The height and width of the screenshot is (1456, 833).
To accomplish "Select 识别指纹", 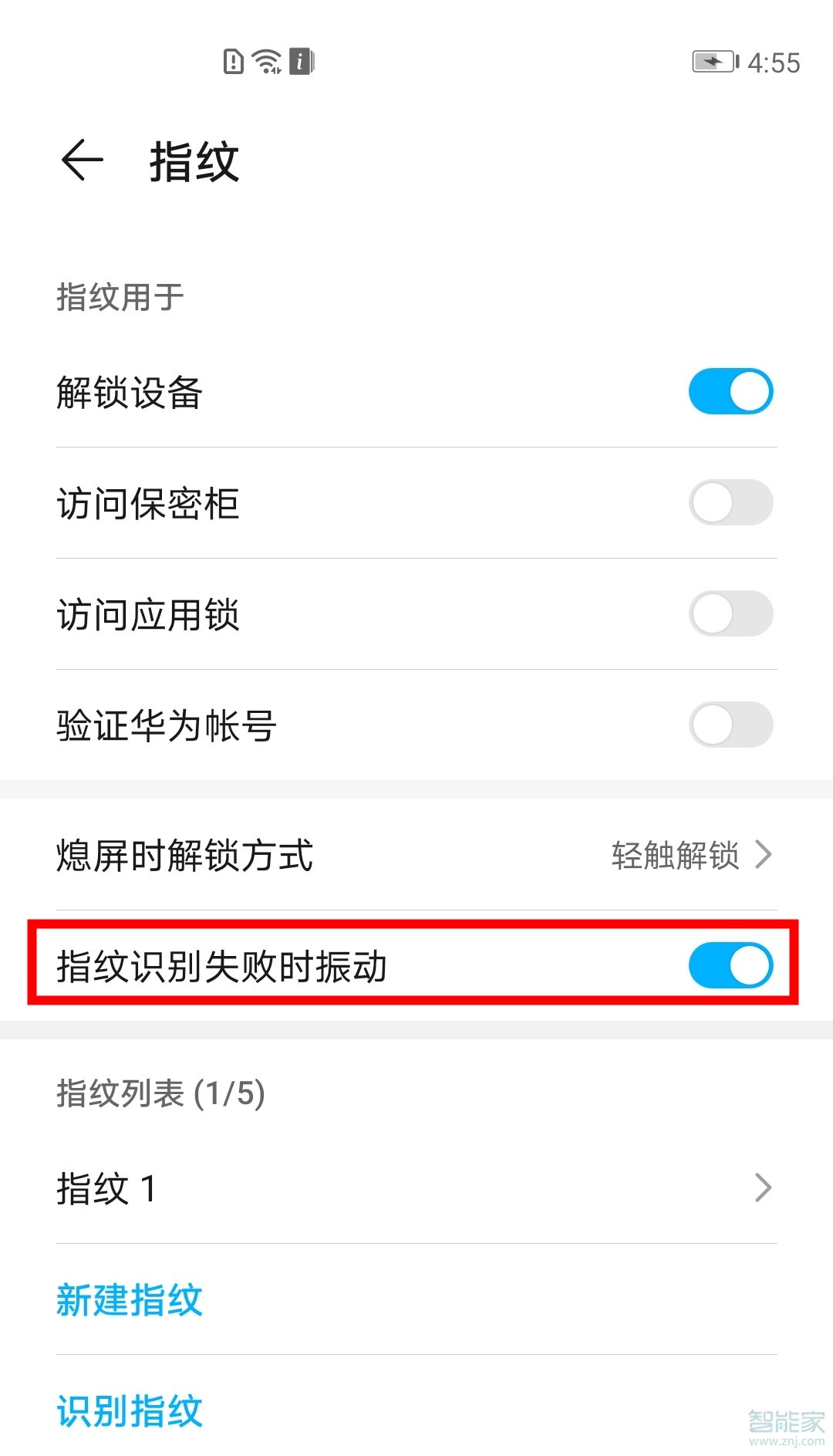I will coord(130,1410).
